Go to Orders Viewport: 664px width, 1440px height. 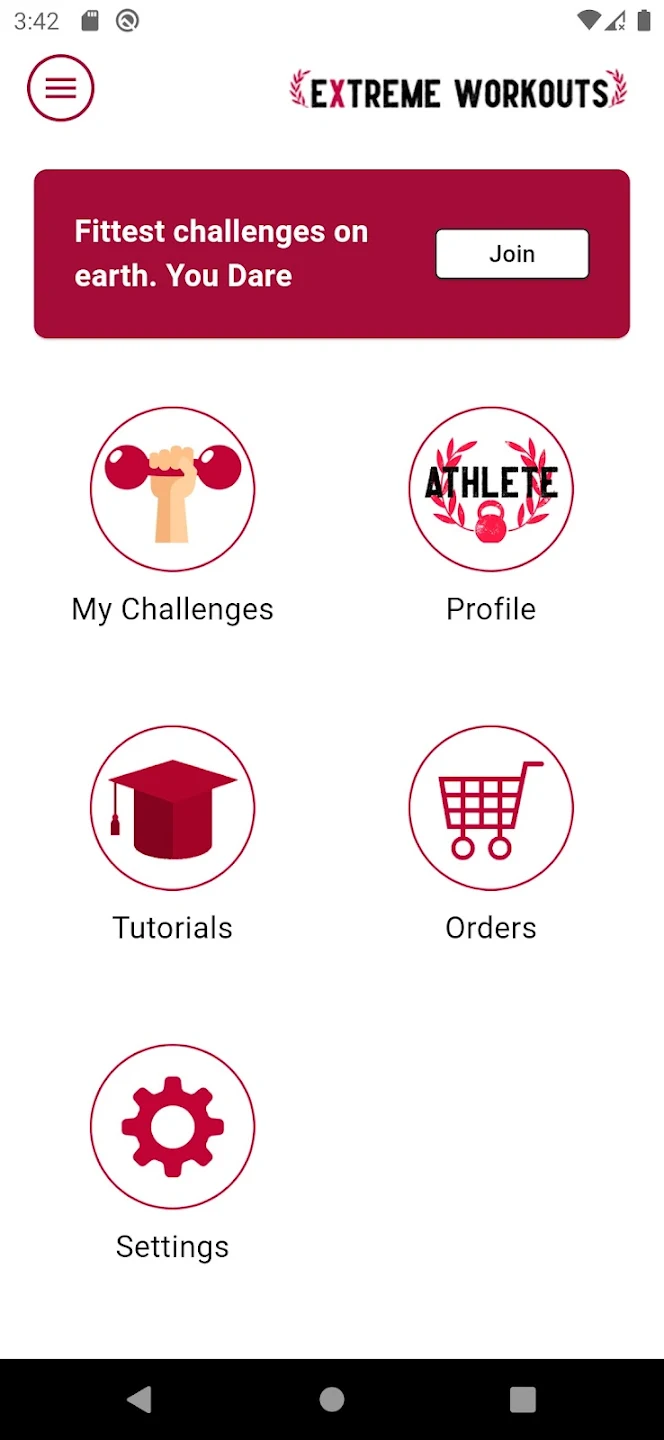point(490,808)
